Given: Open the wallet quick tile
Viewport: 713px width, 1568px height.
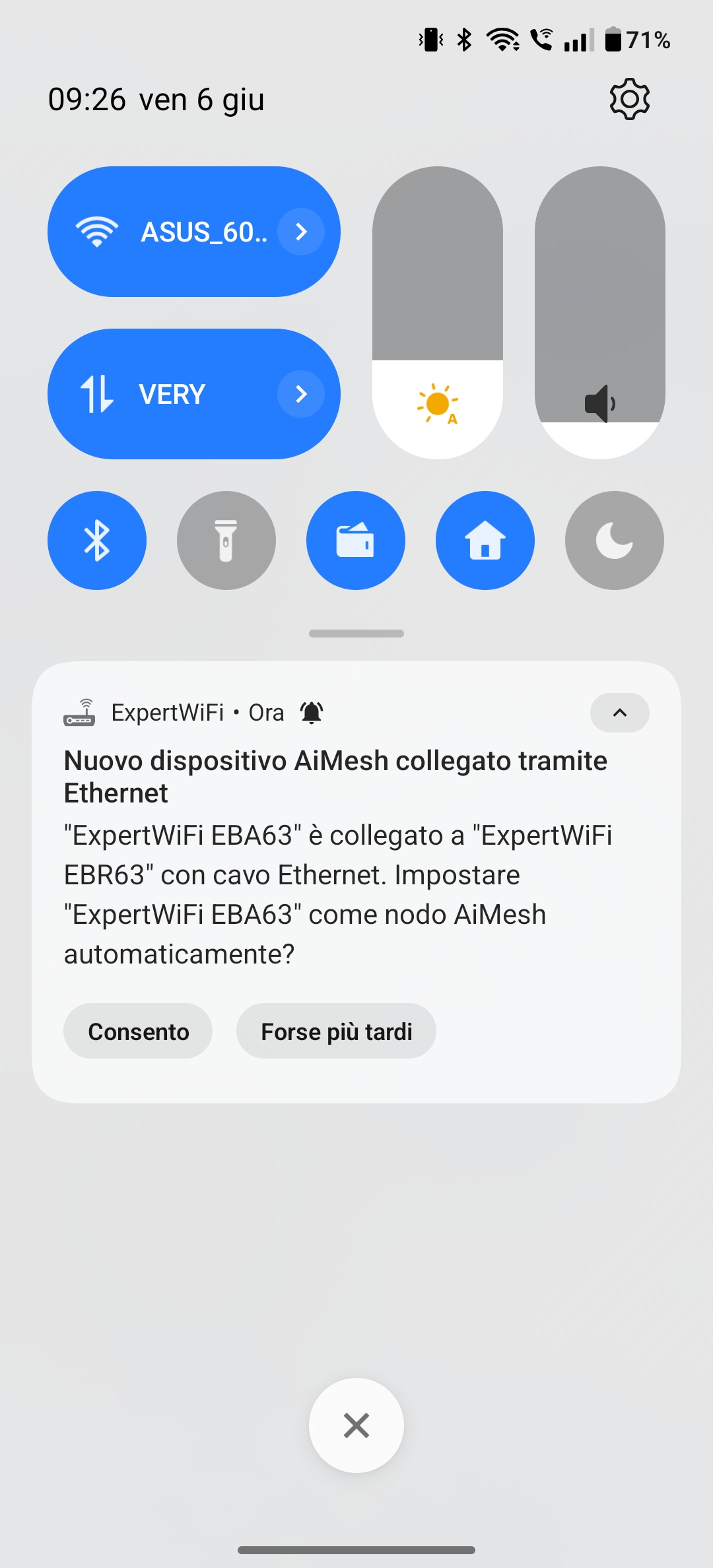Looking at the screenshot, I should pos(356,540).
